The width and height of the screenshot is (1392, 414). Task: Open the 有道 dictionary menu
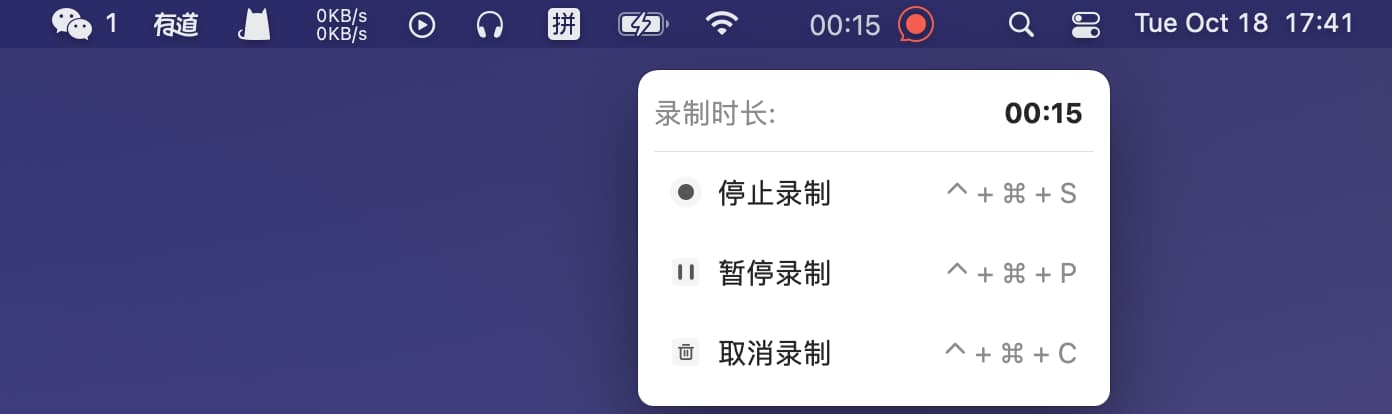pos(176,24)
